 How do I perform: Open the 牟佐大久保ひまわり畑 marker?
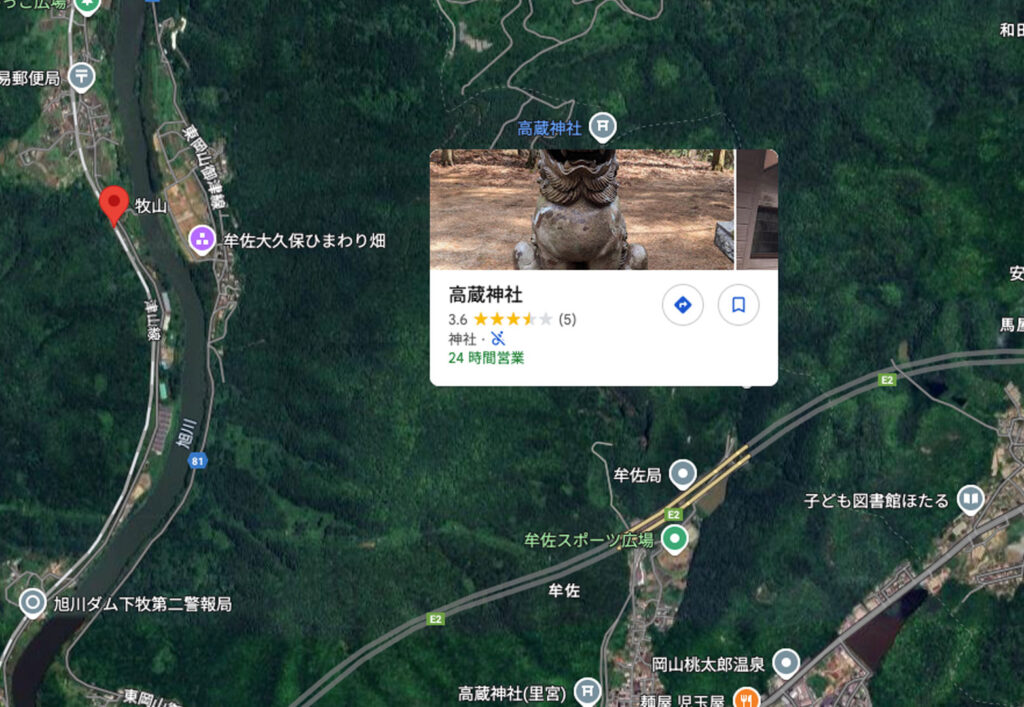click(x=202, y=240)
